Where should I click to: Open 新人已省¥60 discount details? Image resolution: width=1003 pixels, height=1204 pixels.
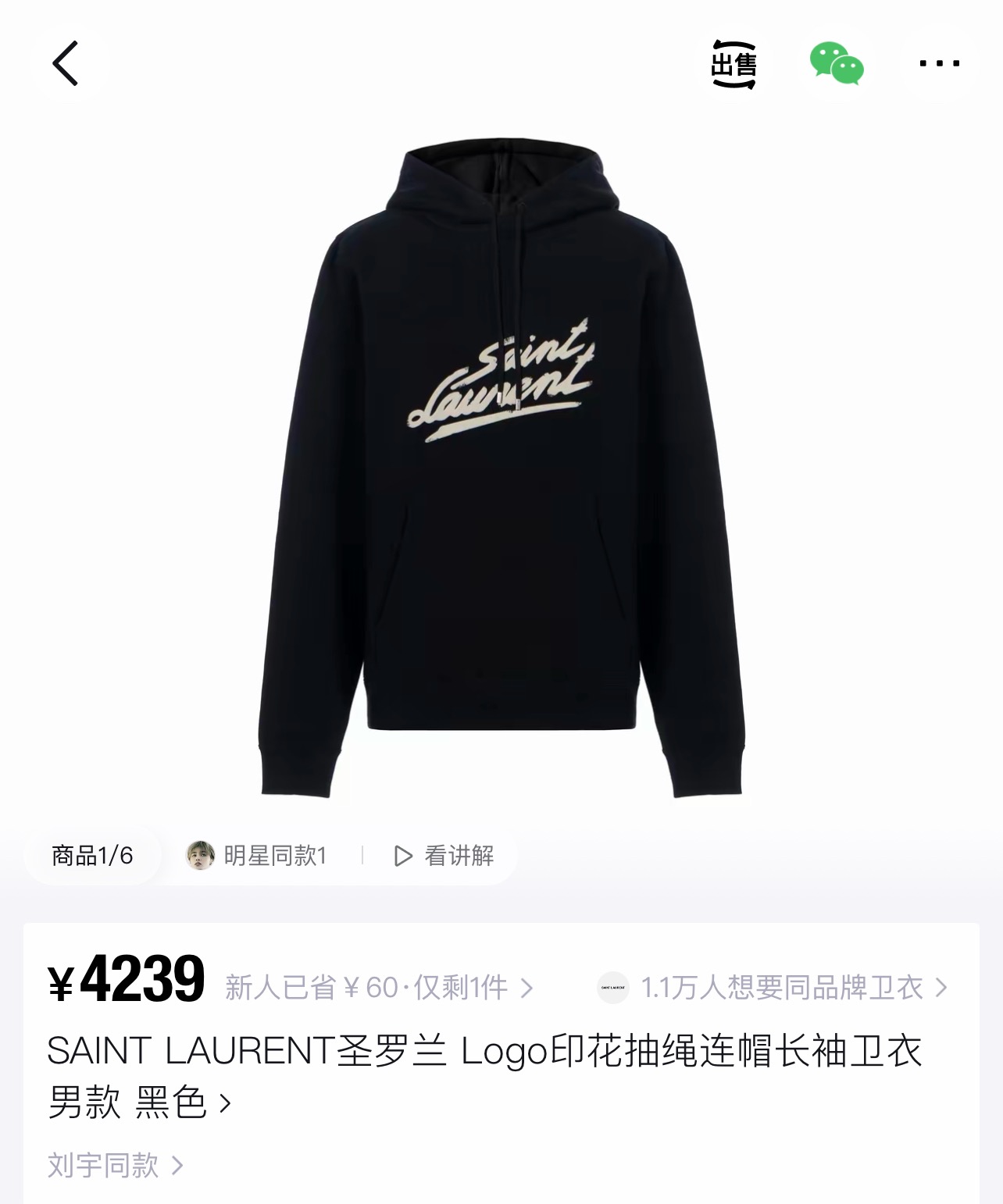click(x=379, y=988)
